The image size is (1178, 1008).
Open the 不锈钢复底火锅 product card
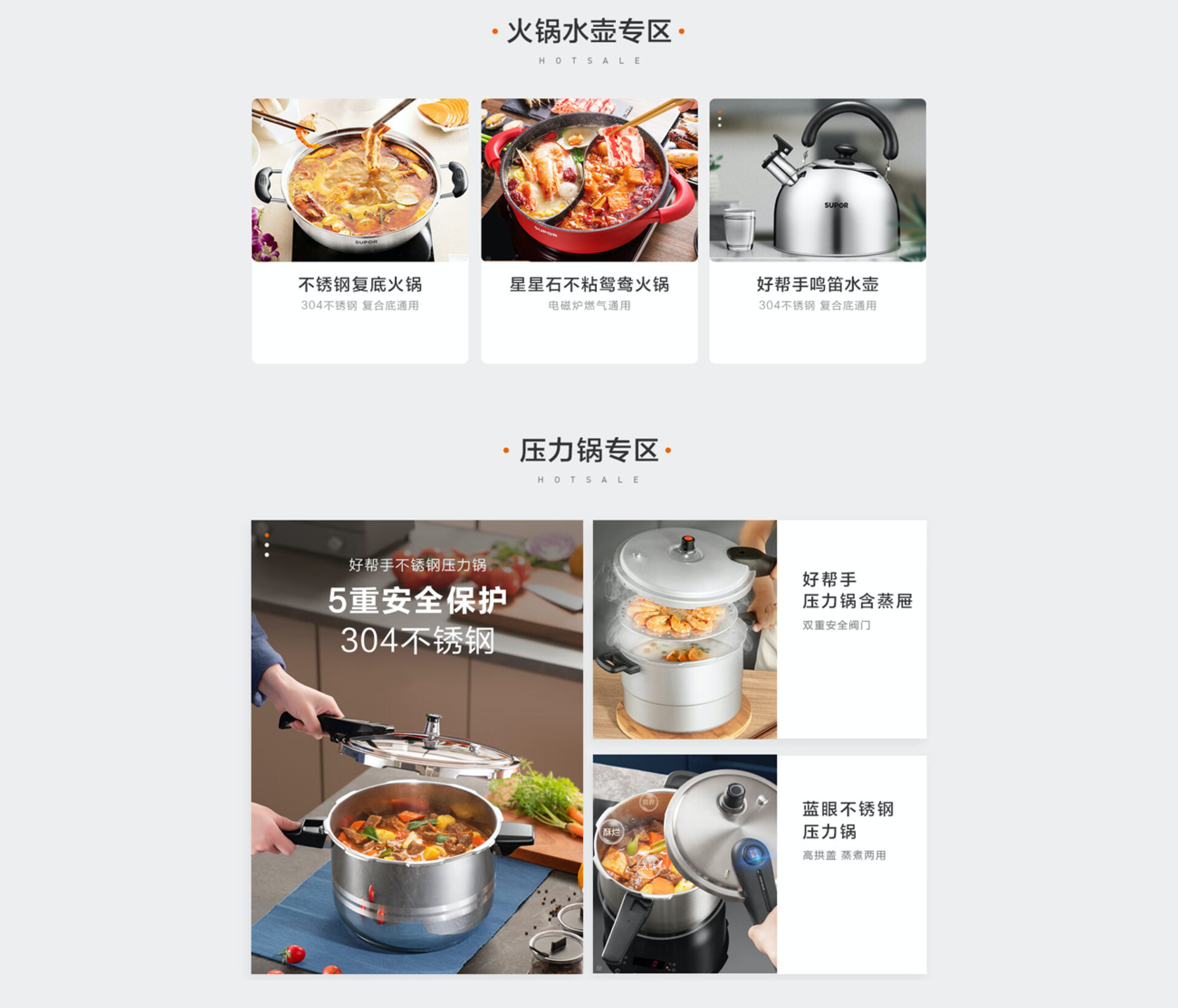[x=360, y=230]
